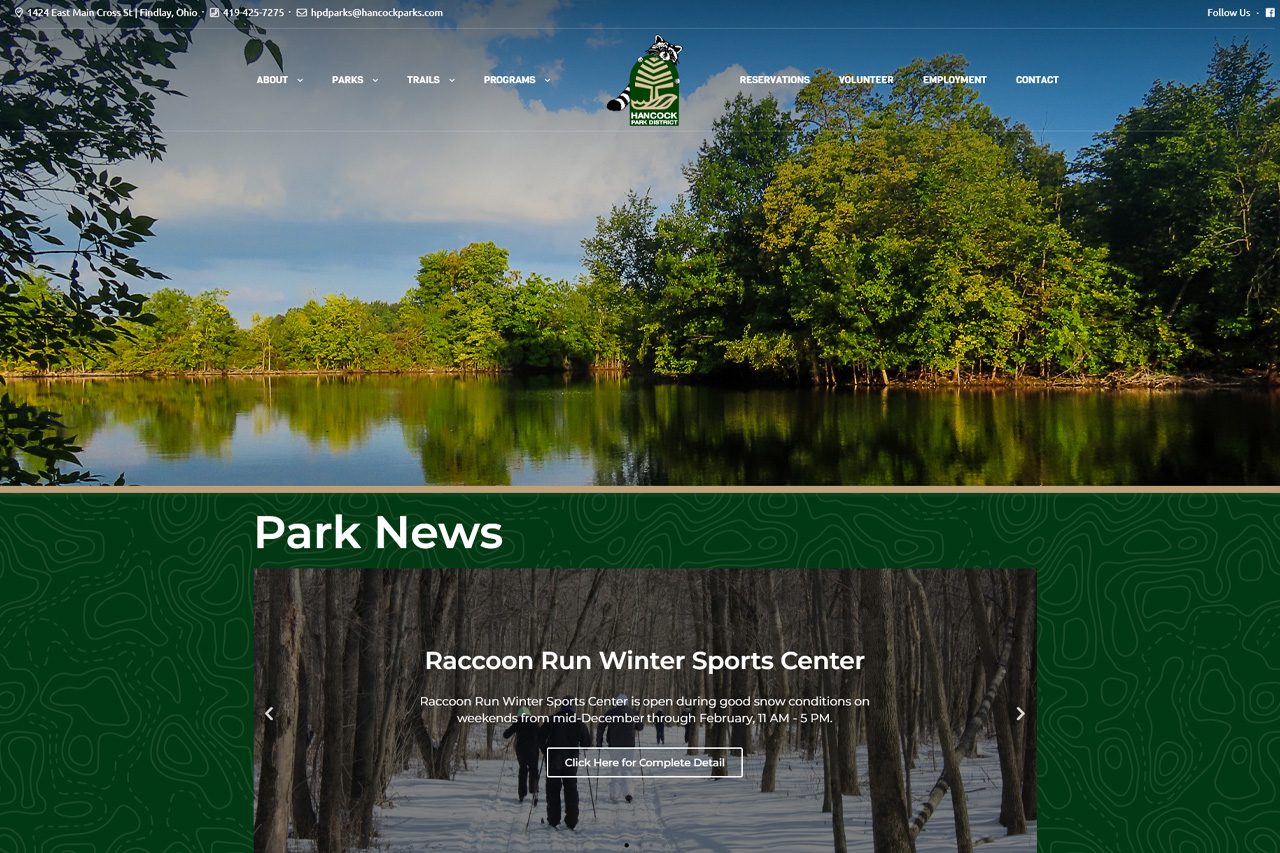The height and width of the screenshot is (853, 1280).
Task: Go to the Reservations page
Action: pos(774,80)
